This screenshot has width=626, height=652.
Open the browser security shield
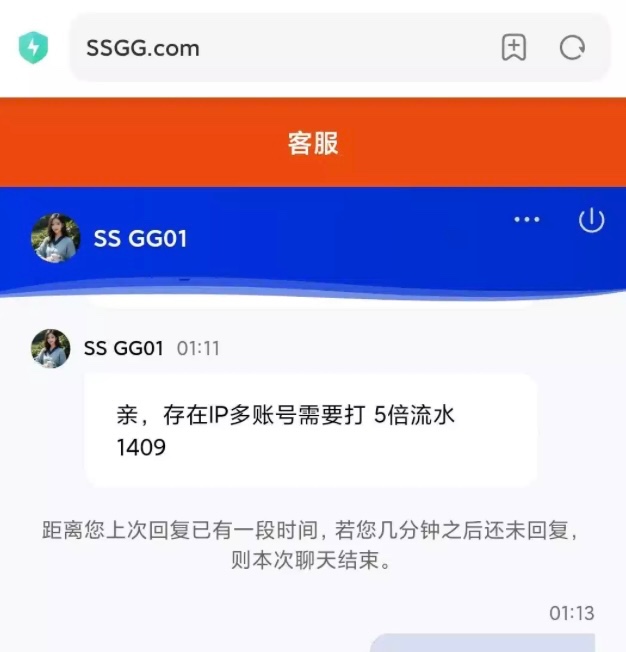coord(34,47)
